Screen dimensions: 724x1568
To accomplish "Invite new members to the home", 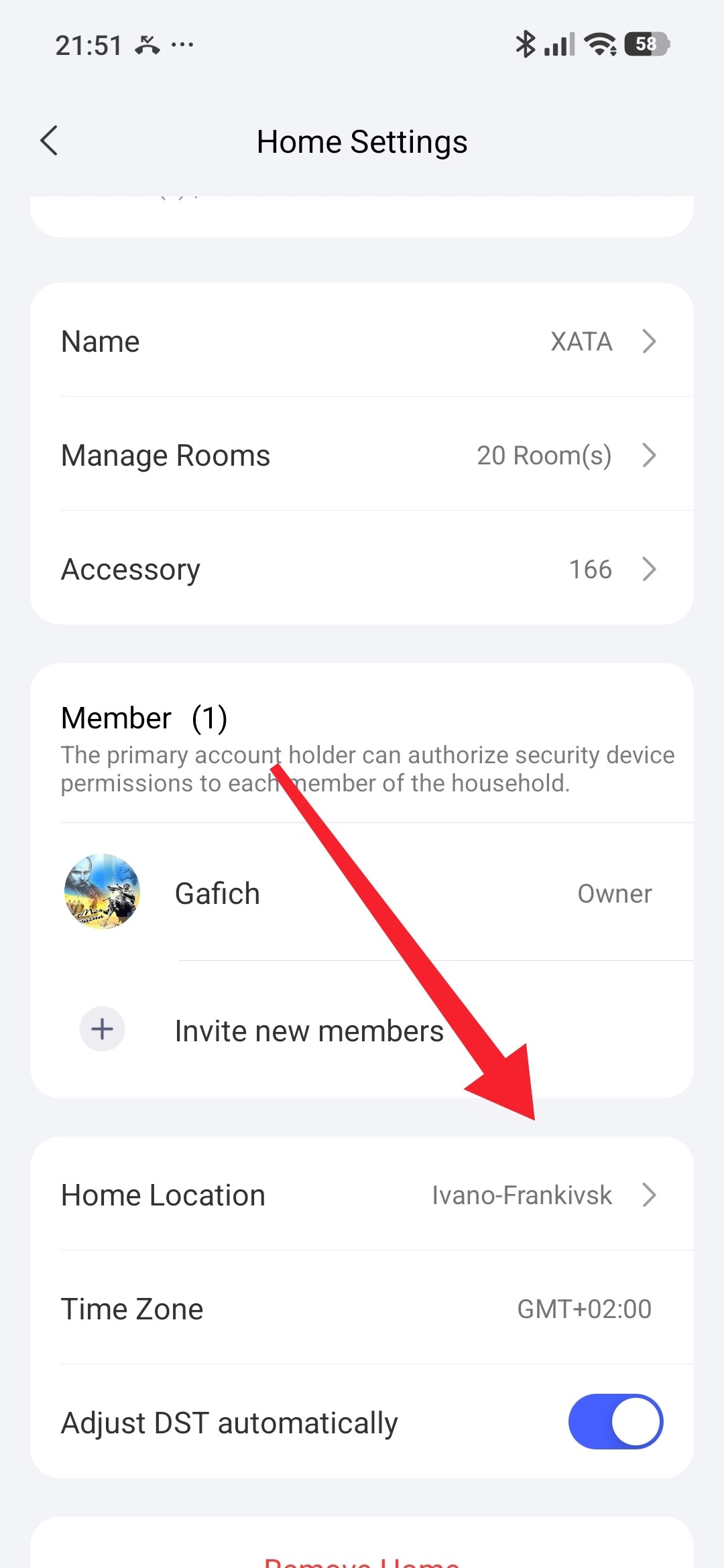I will (308, 1031).
